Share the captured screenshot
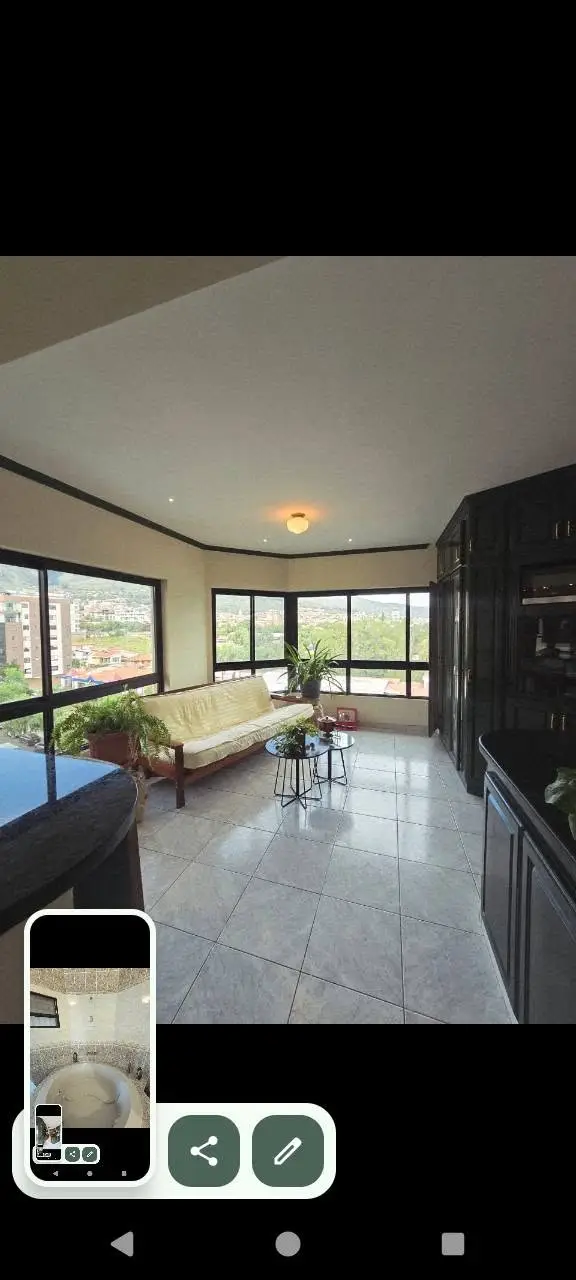The image size is (576, 1280). coord(204,1151)
